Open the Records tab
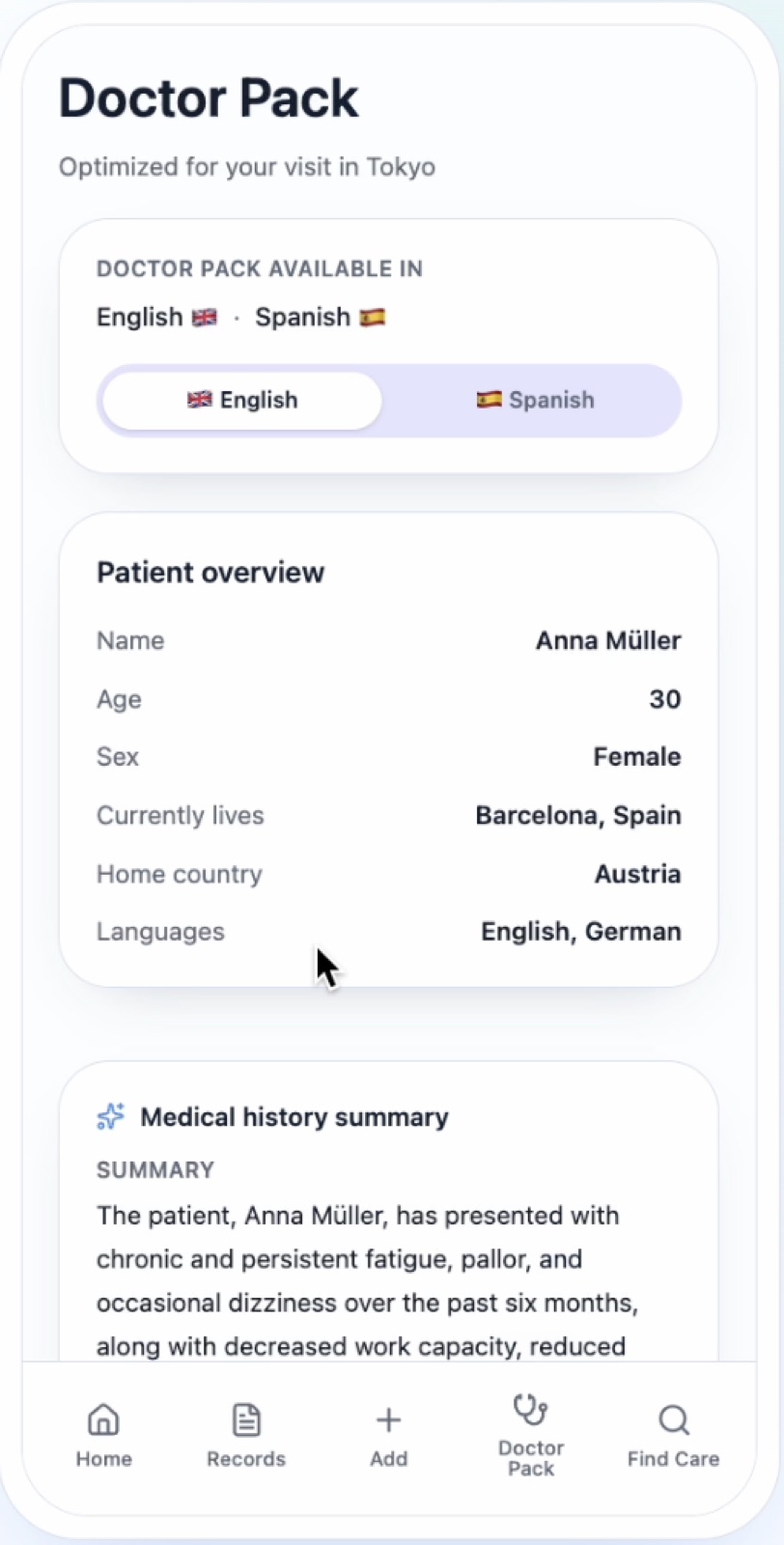Viewport: 784px width, 1545px height. click(246, 1436)
